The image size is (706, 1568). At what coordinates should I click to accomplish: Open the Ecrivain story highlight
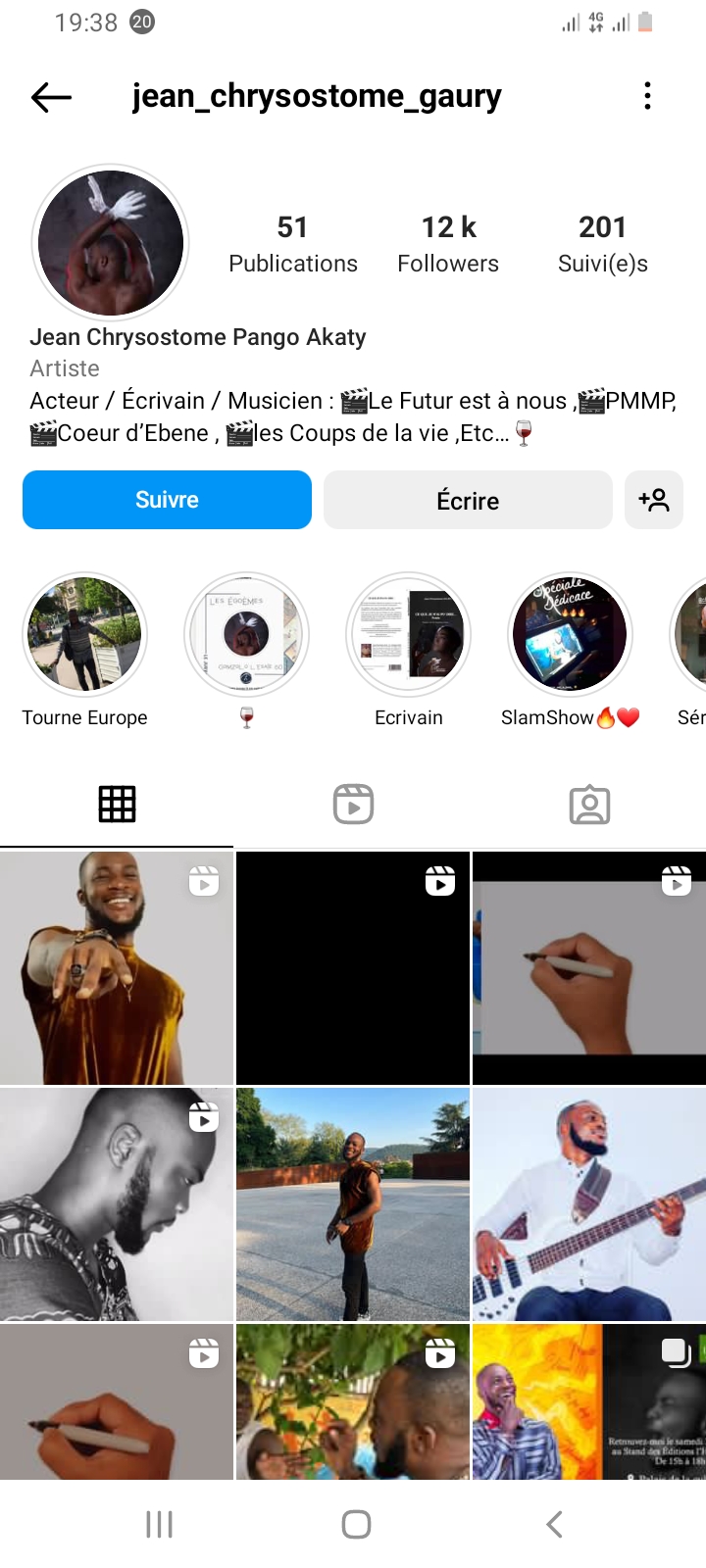click(408, 635)
